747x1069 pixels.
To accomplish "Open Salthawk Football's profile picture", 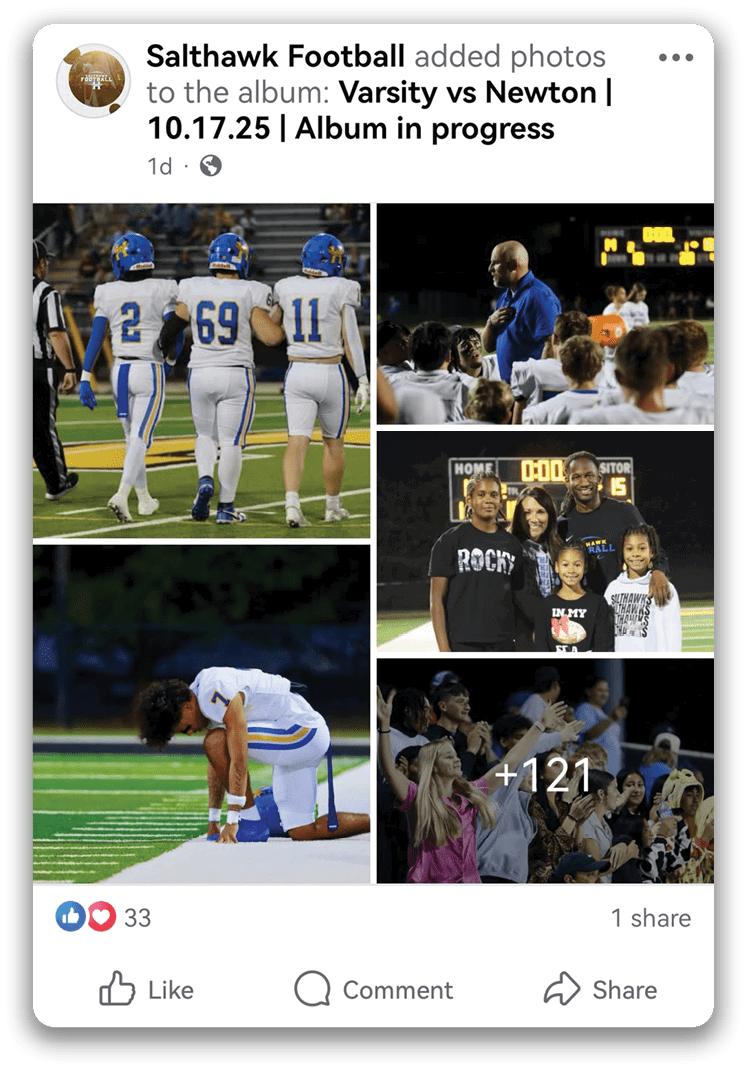I will pos(93,81).
